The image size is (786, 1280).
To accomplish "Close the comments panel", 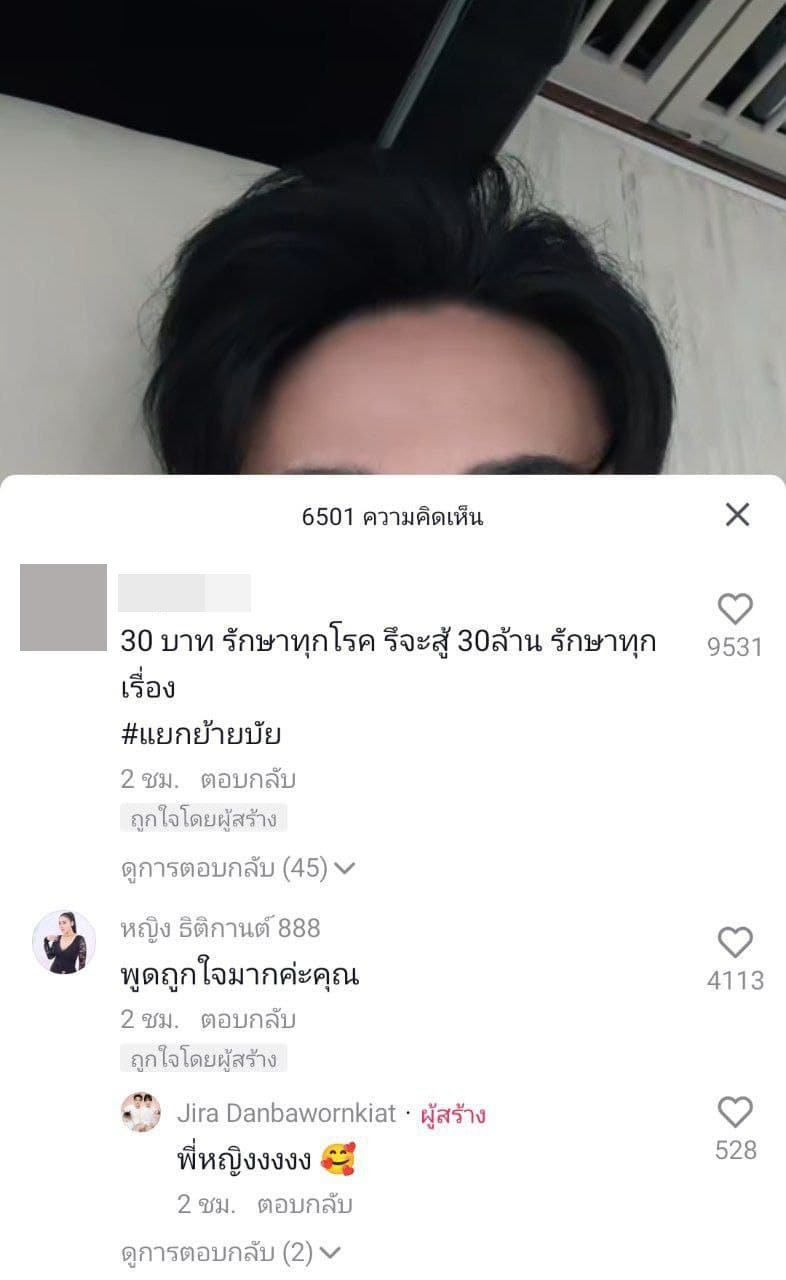I will 737,515.
